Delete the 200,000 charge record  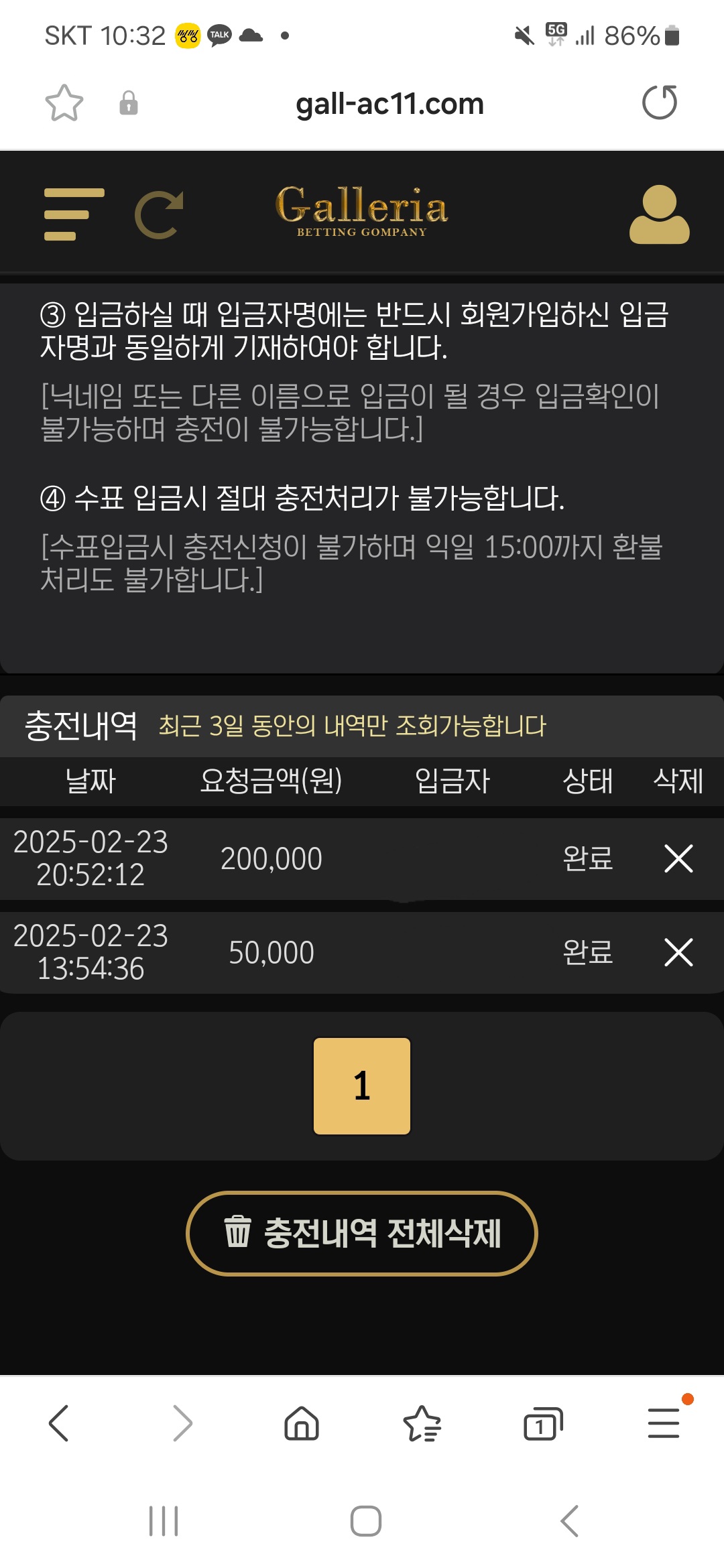[x=678, y=858]
